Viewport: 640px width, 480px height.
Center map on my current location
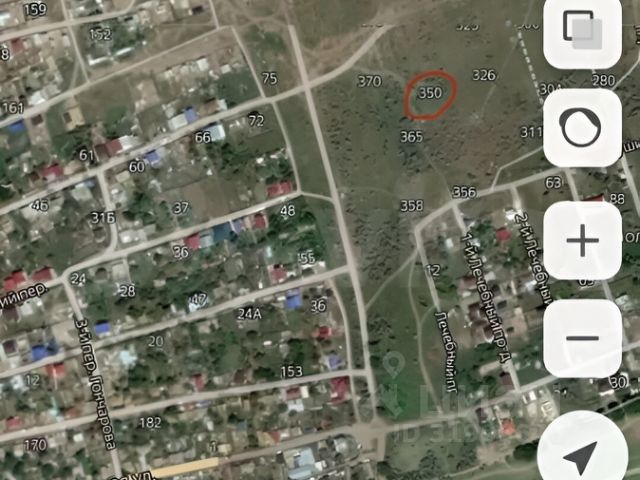(582, 455)
